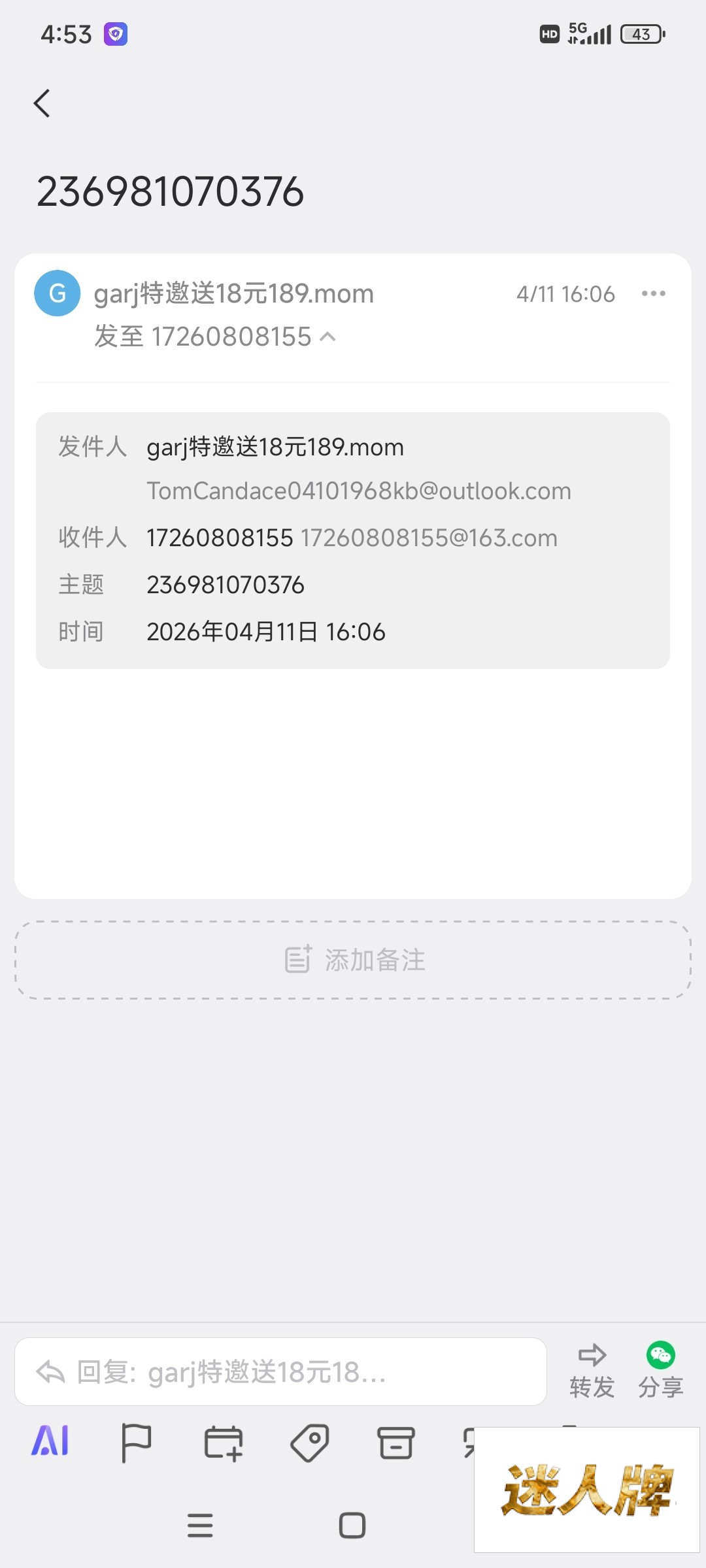
Task: Forward this email with 转发
Action: pyautogui.click(x=592, y=1371)
